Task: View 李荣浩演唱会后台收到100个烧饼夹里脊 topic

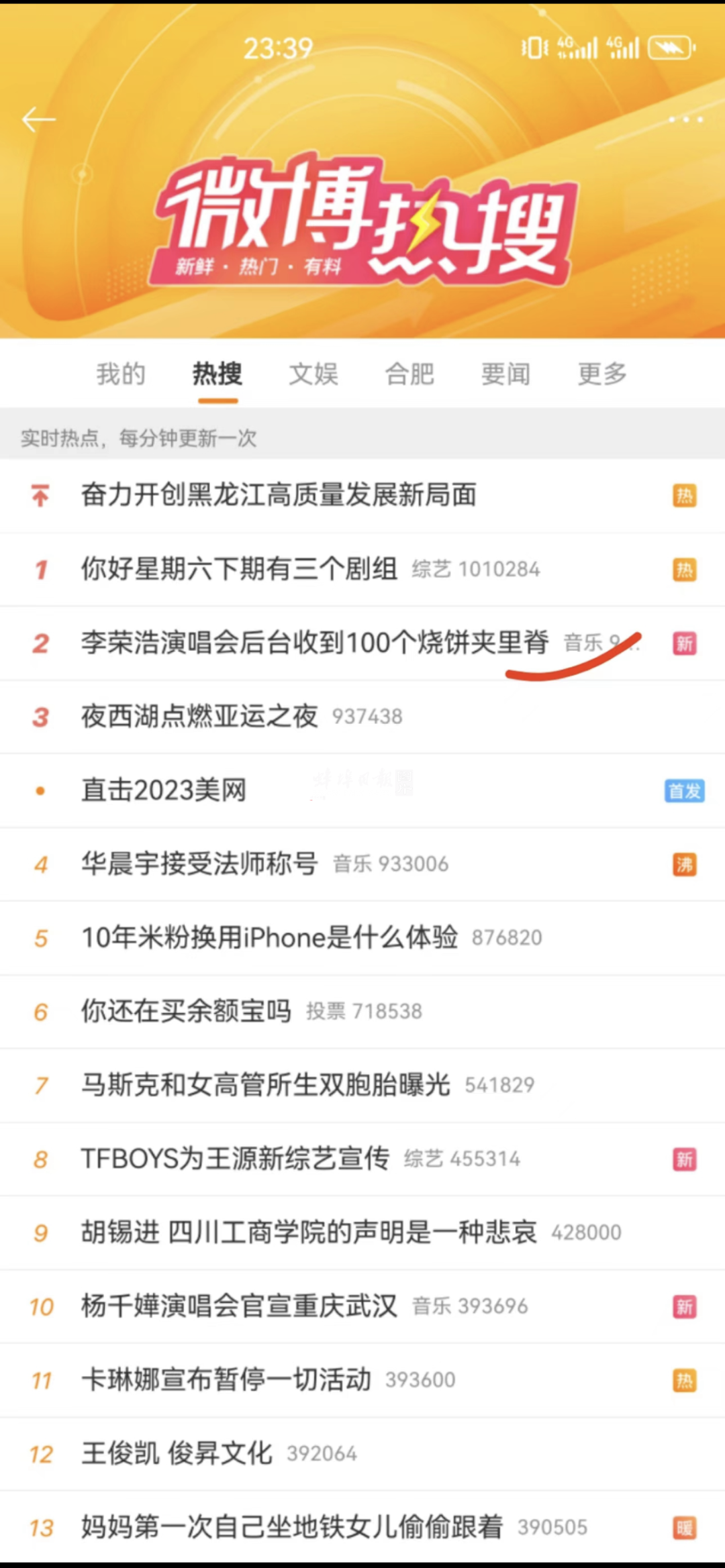Action: pyautogui.click(x=315, y=643)
